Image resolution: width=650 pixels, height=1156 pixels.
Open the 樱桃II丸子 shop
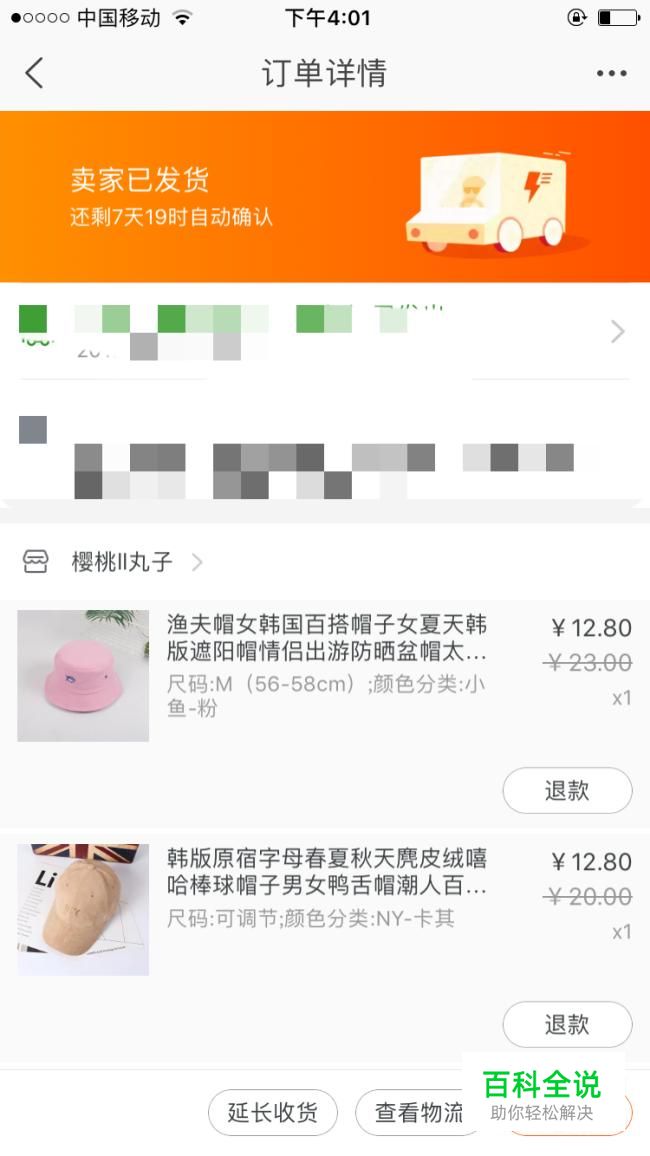122,562
